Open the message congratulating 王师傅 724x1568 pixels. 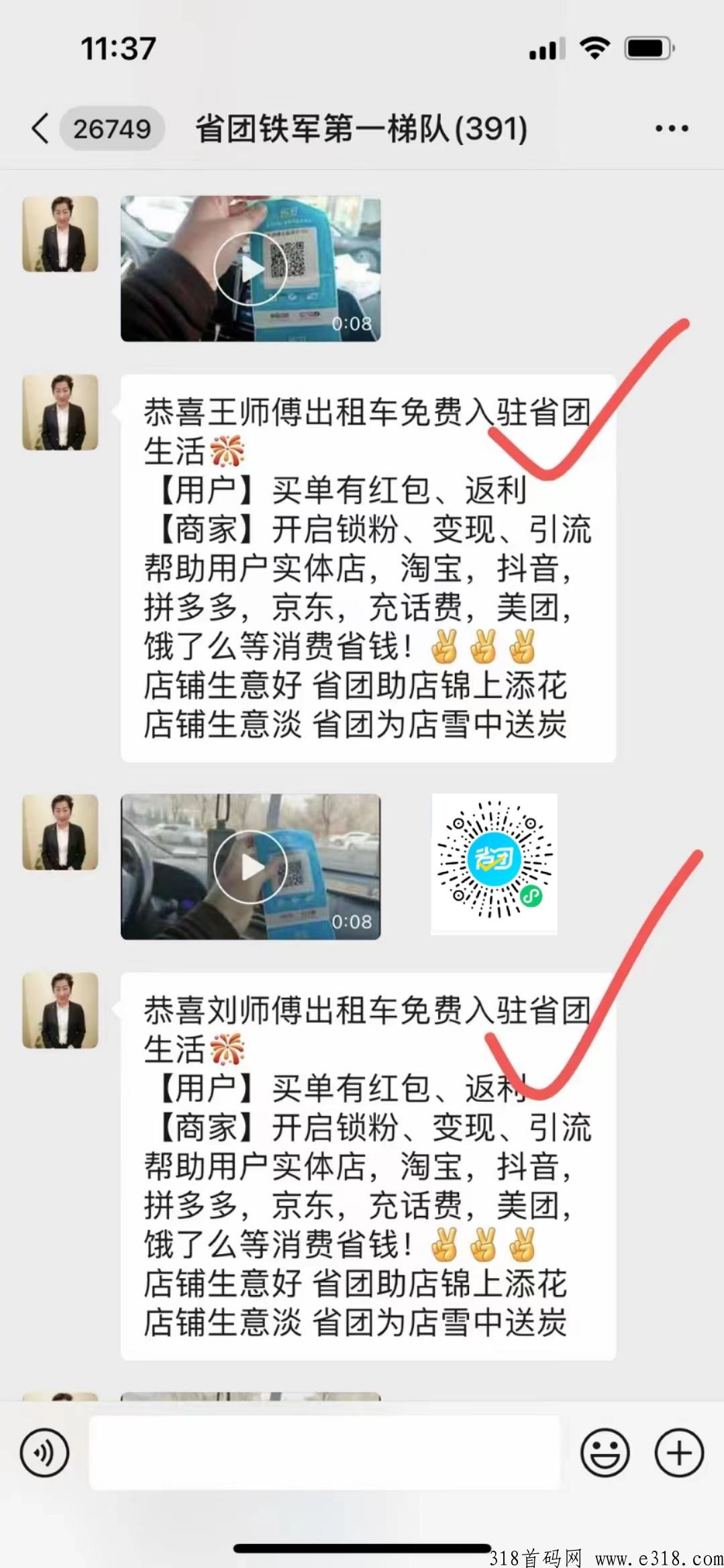pos(368,568)
